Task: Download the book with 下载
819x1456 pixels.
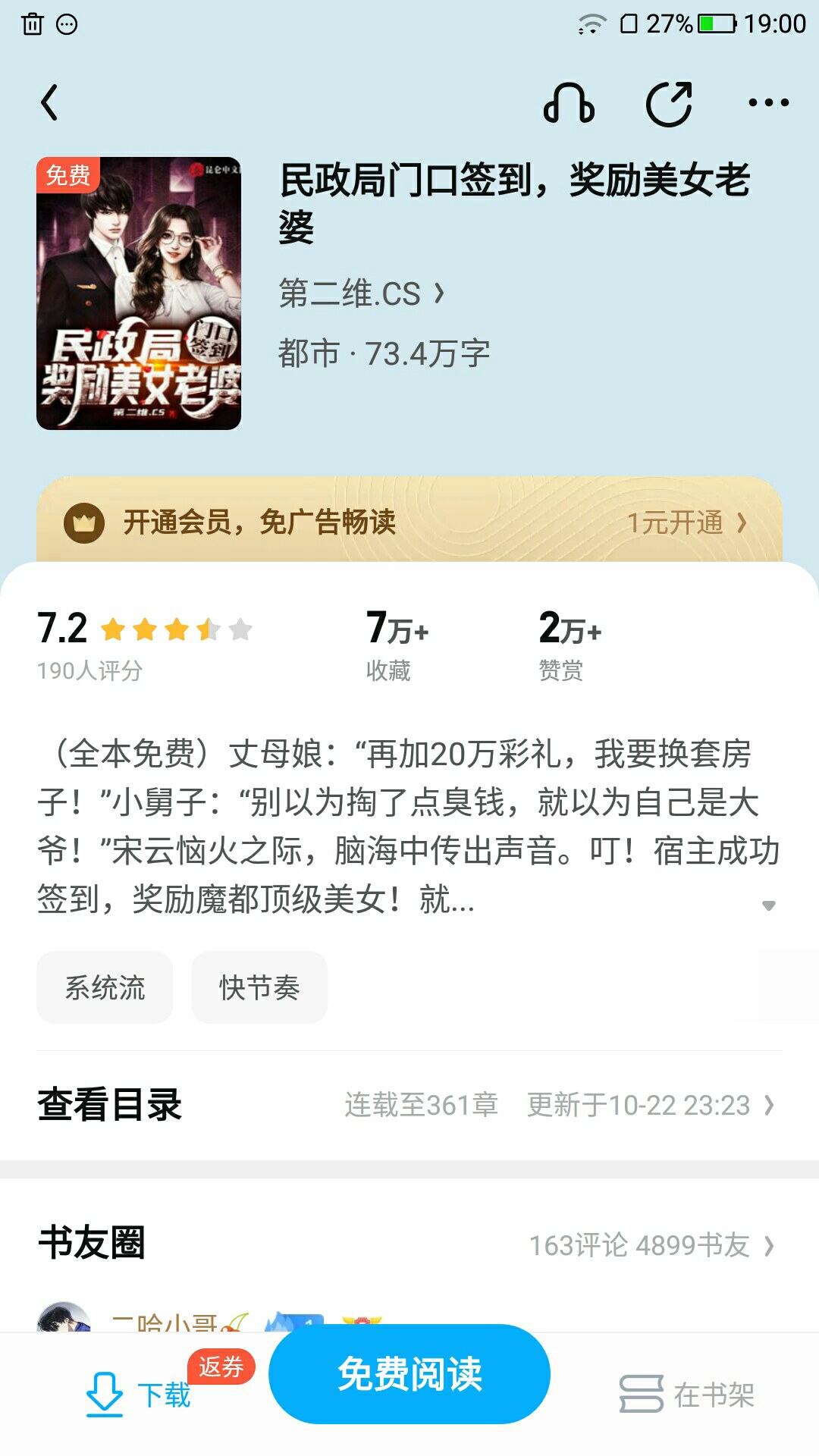Action: (x=139, y=1394)
